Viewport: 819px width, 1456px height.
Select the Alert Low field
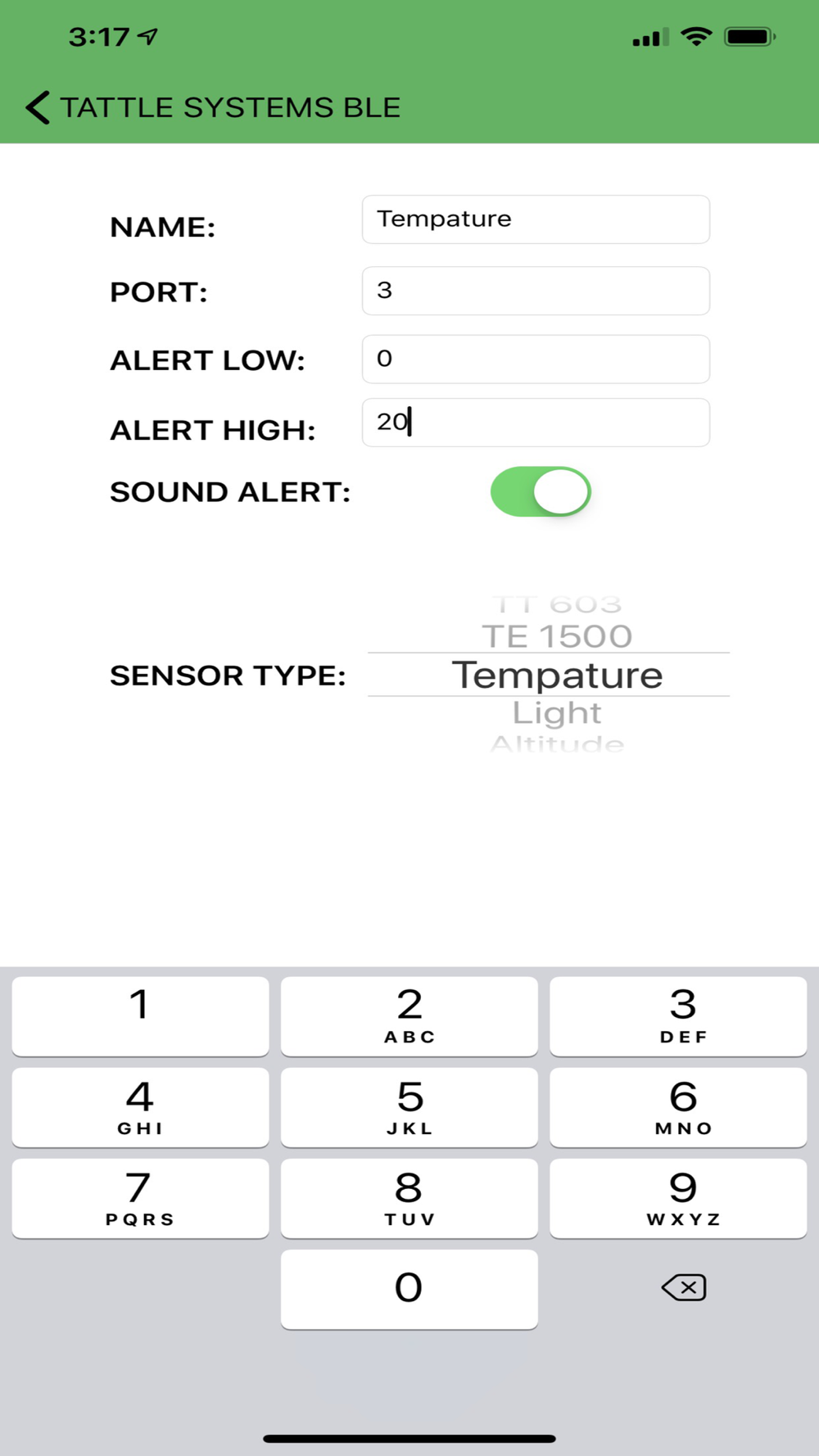536,359
